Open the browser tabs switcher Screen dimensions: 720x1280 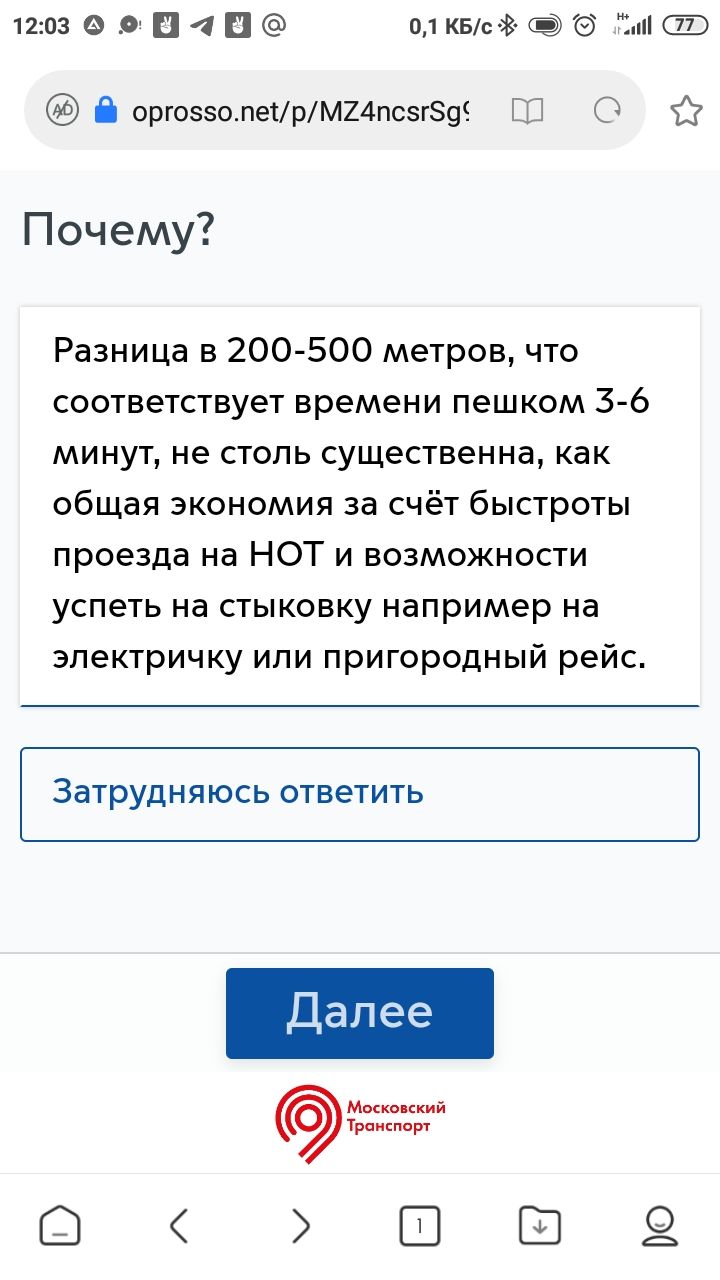tap(420, 1225)
